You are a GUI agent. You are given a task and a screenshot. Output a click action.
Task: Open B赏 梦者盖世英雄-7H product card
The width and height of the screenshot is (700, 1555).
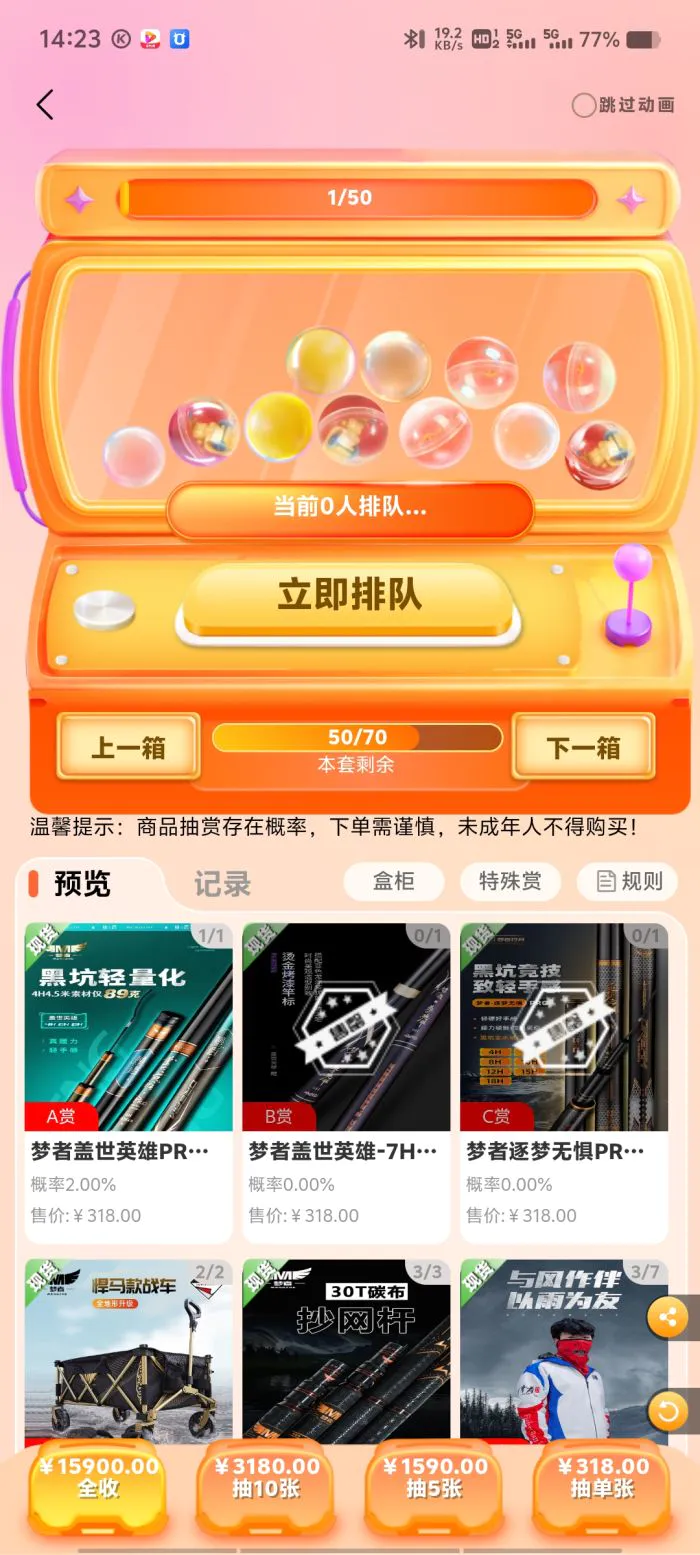point(346,1080)
